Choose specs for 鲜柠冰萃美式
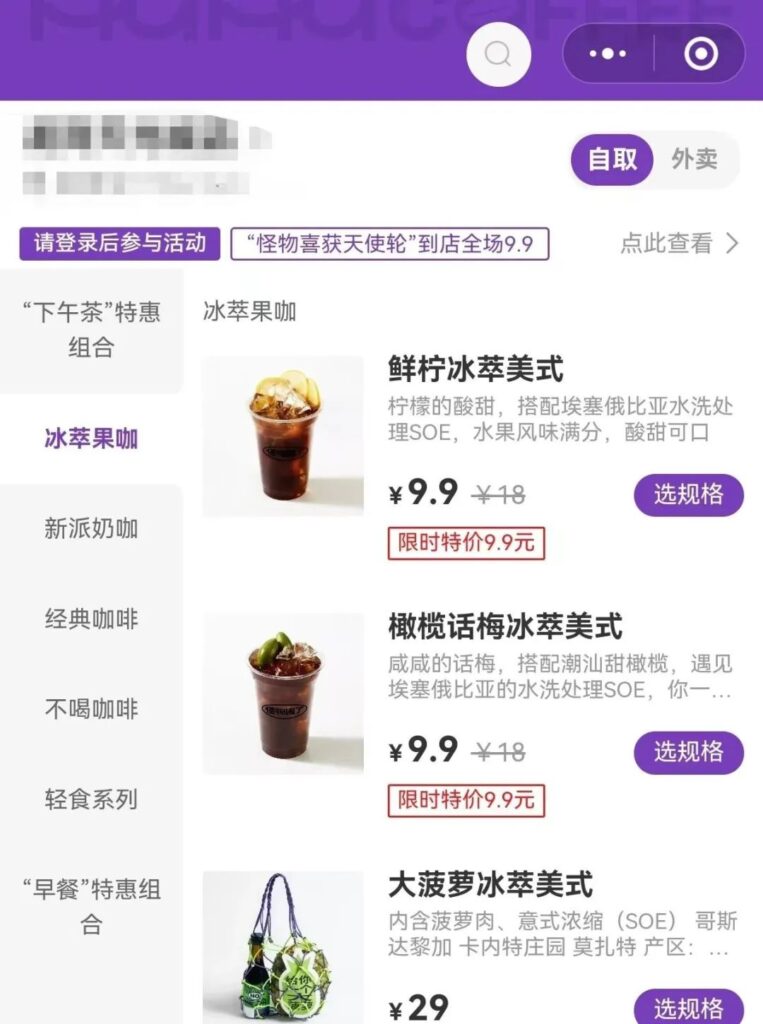Screen dimensions: 763x1024 point(688,494)
